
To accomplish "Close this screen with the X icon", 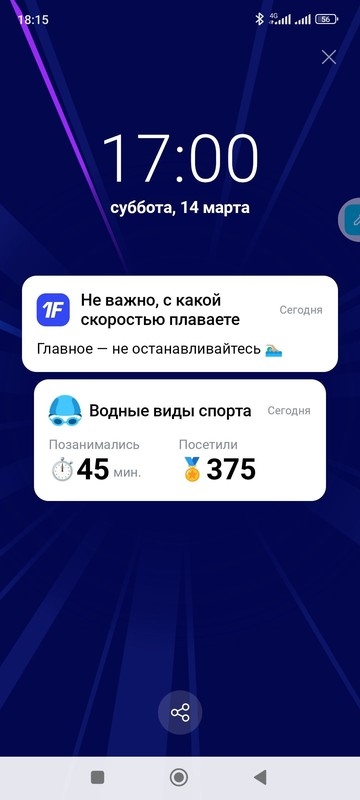I will [329, 57].
